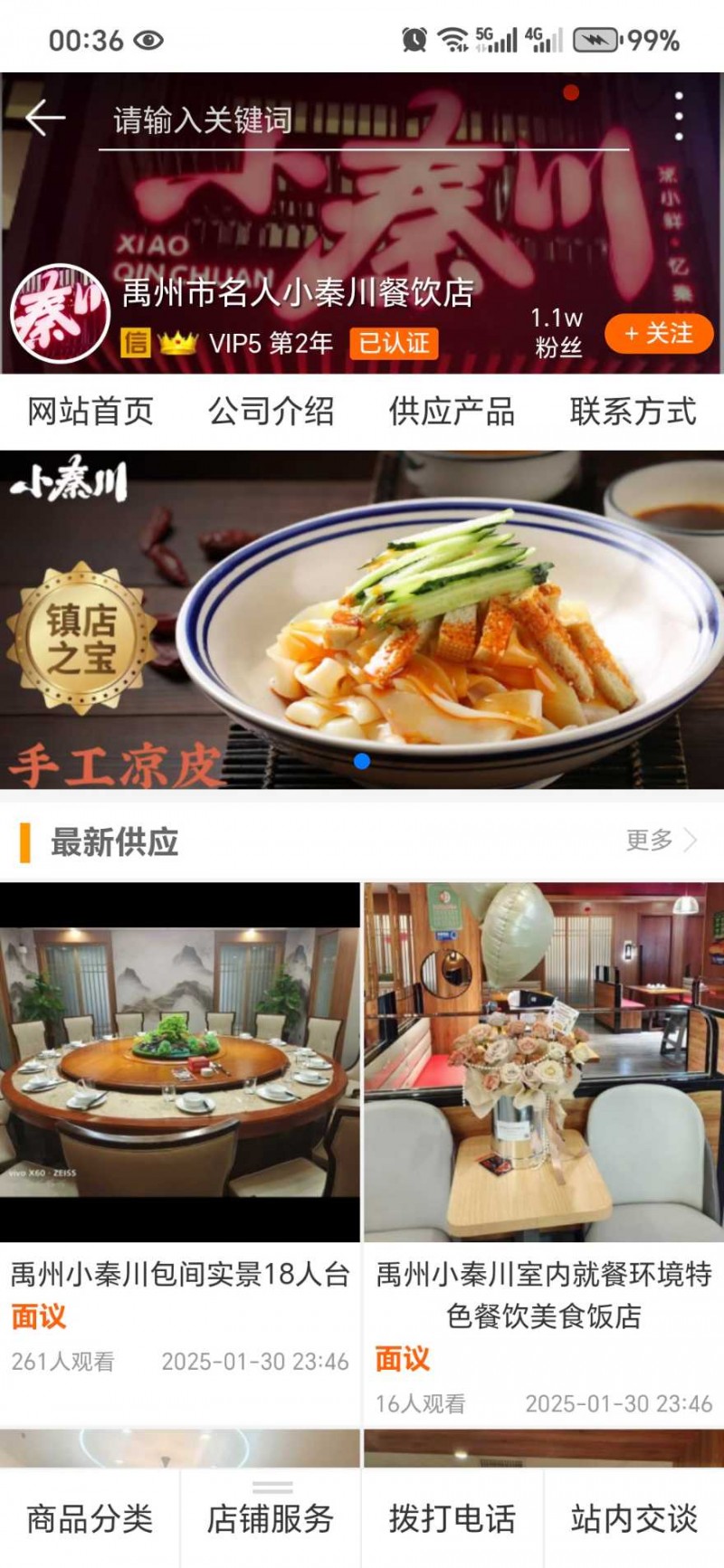Go back using the arrow icon
Screen dimensions: 724x1568
point(45,119)
